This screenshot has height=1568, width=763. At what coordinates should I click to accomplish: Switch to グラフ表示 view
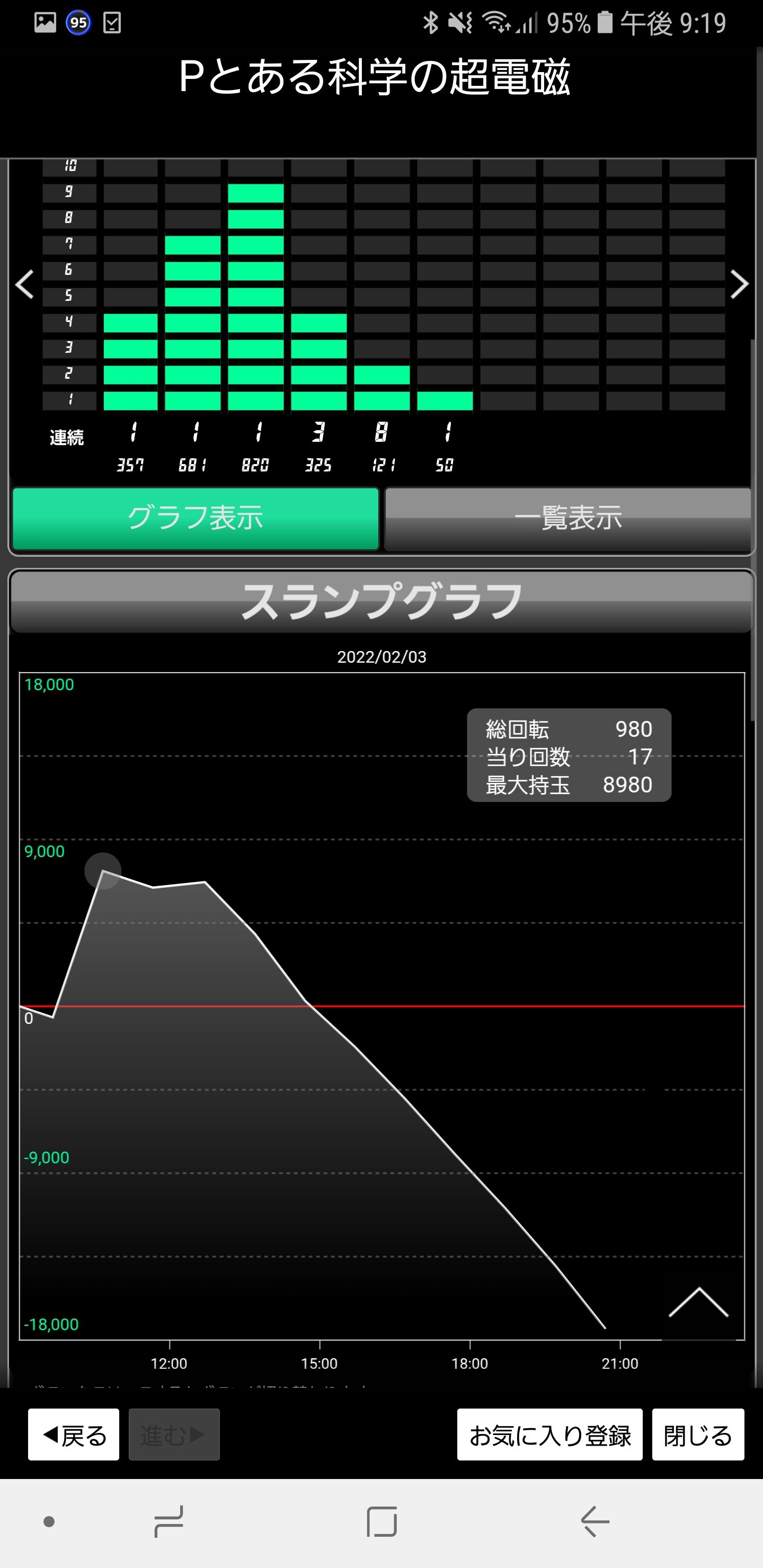[x=196, y=519]
